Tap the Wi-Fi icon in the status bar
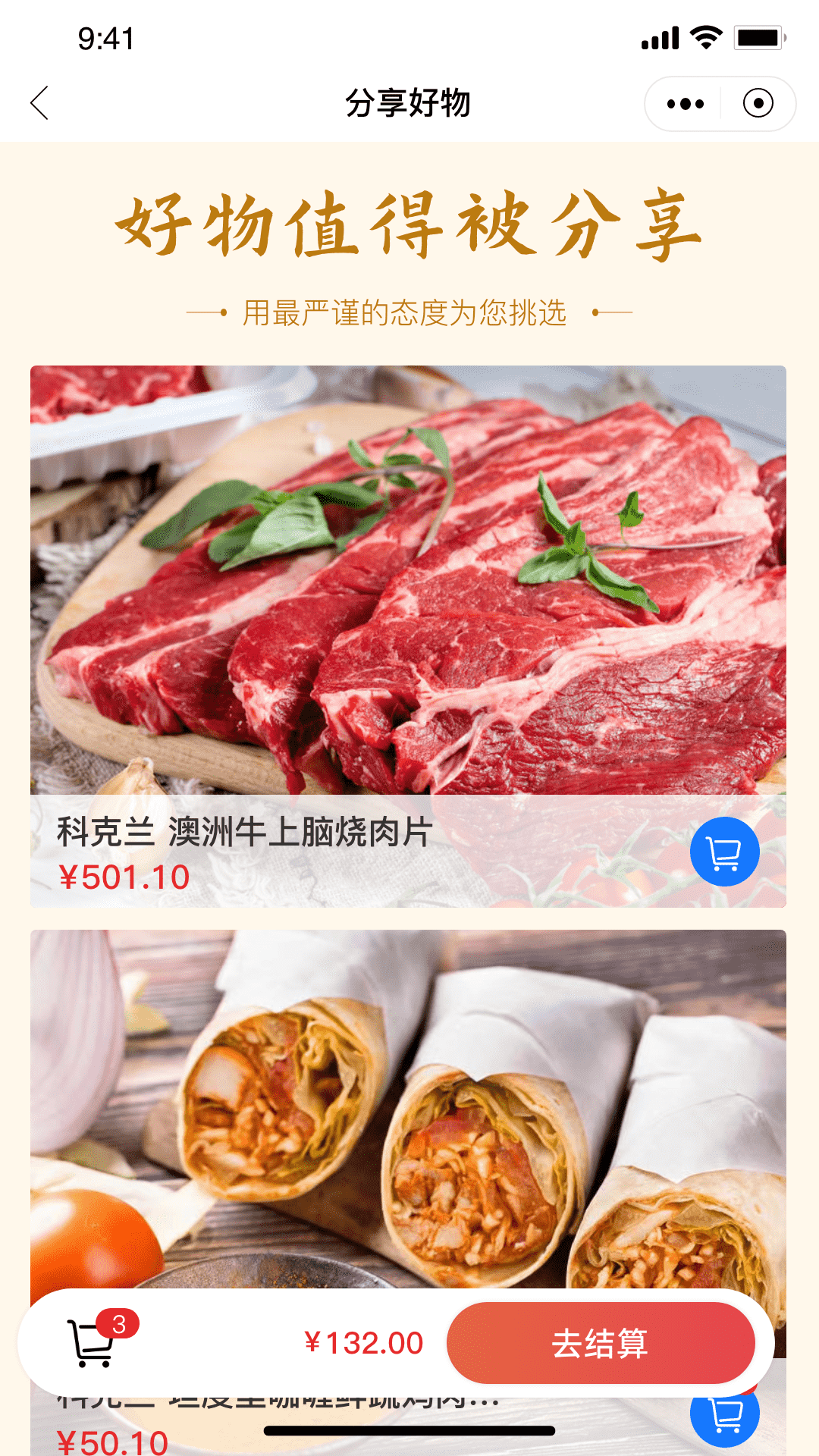This screenshot has height=1456, width=819. (706, 36)
